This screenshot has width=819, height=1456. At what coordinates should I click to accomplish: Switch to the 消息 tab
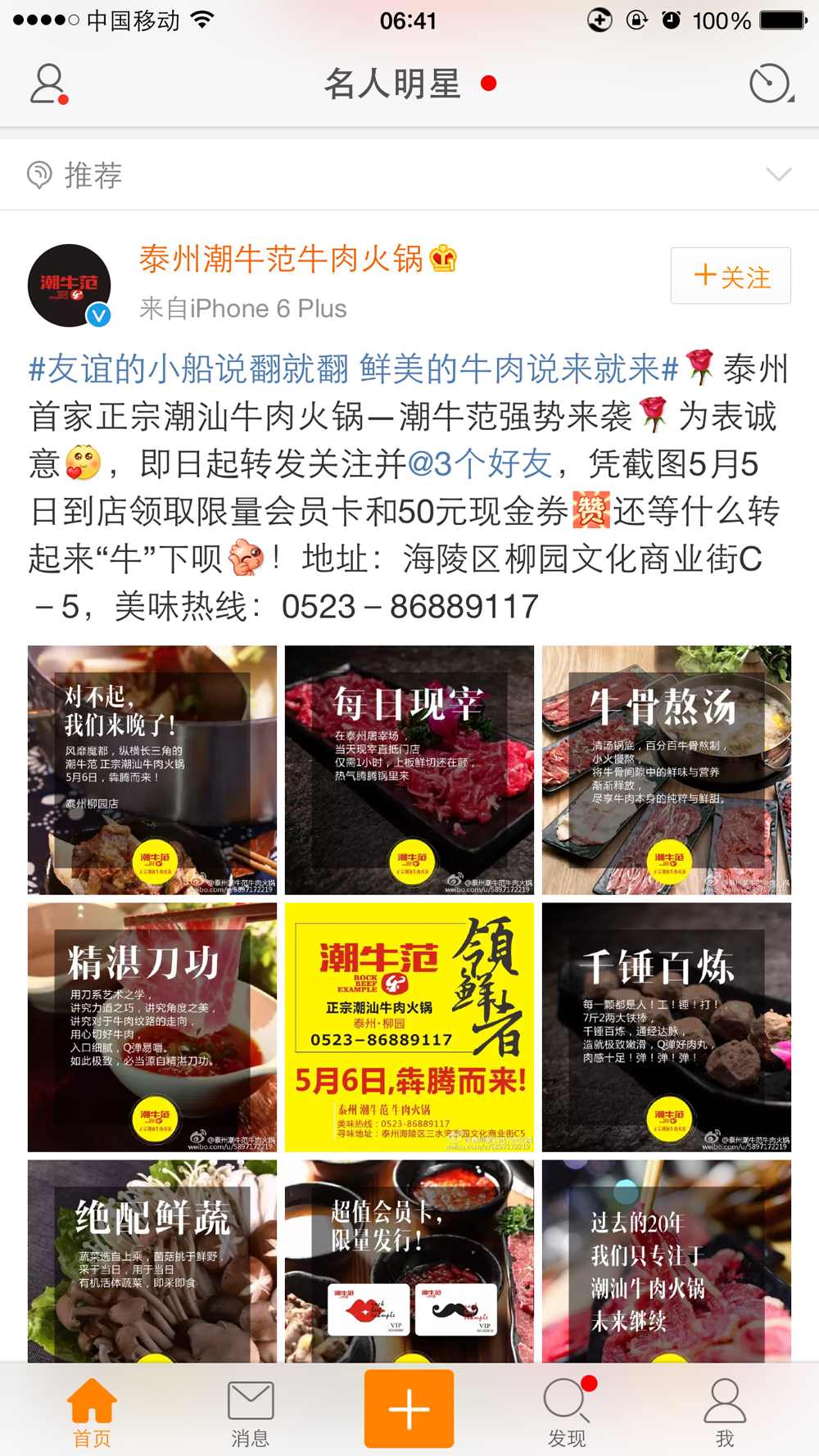[x=251, y=1412]
